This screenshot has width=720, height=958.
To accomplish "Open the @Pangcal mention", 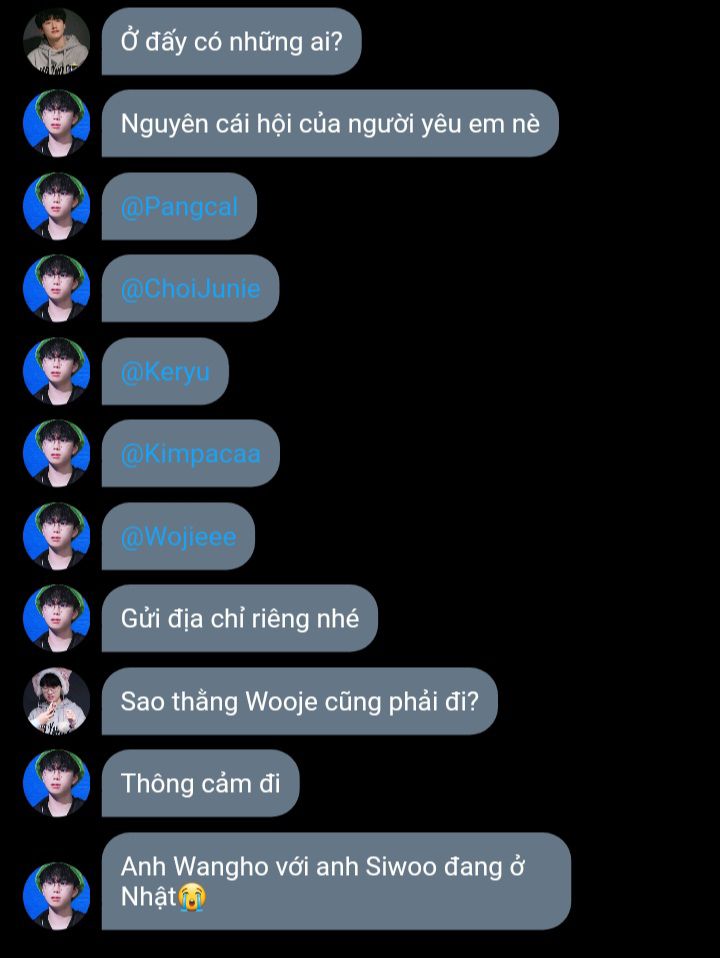I will pos(179,207).
